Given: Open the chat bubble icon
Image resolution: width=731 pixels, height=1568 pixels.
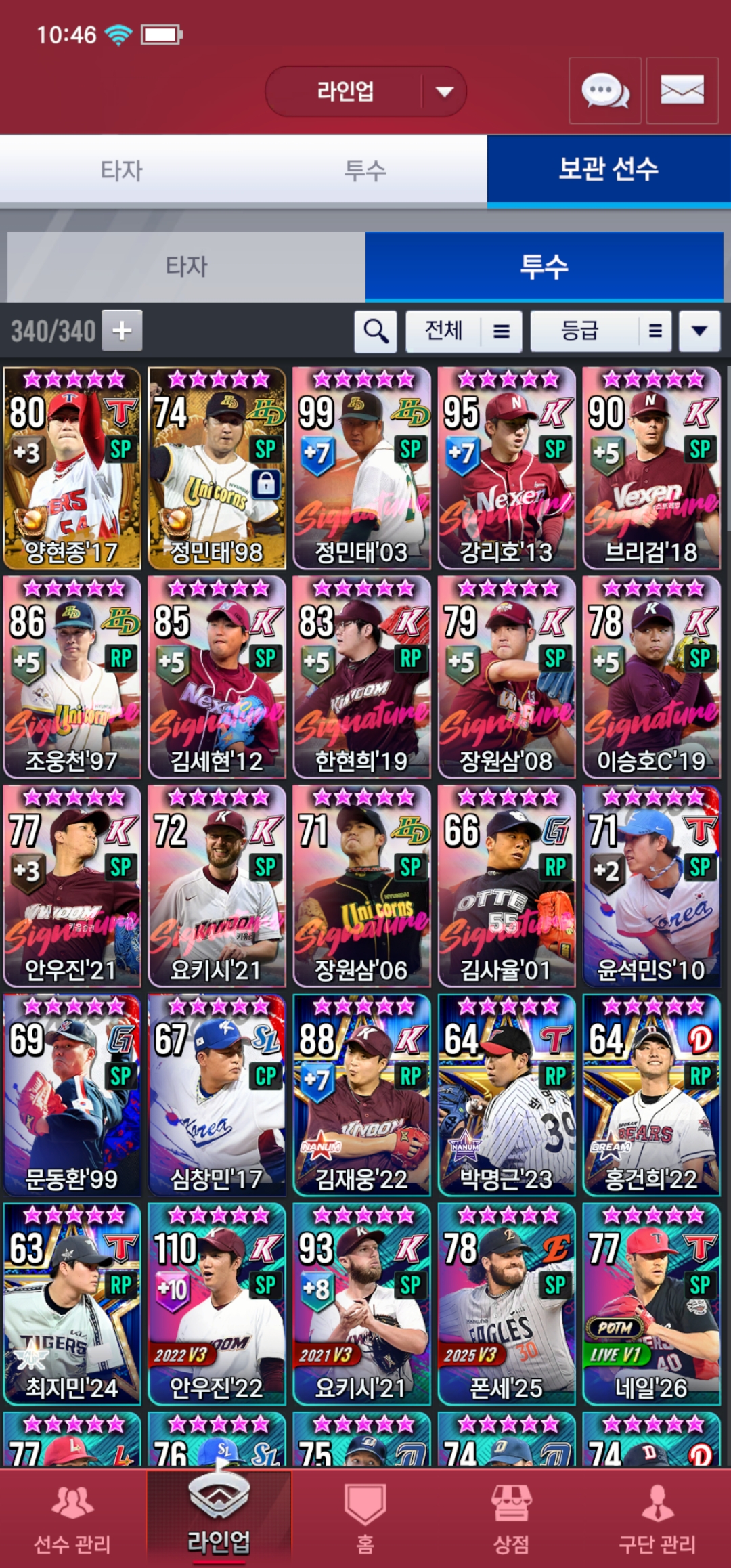Looking at the screenshot, I should point(604,91).
